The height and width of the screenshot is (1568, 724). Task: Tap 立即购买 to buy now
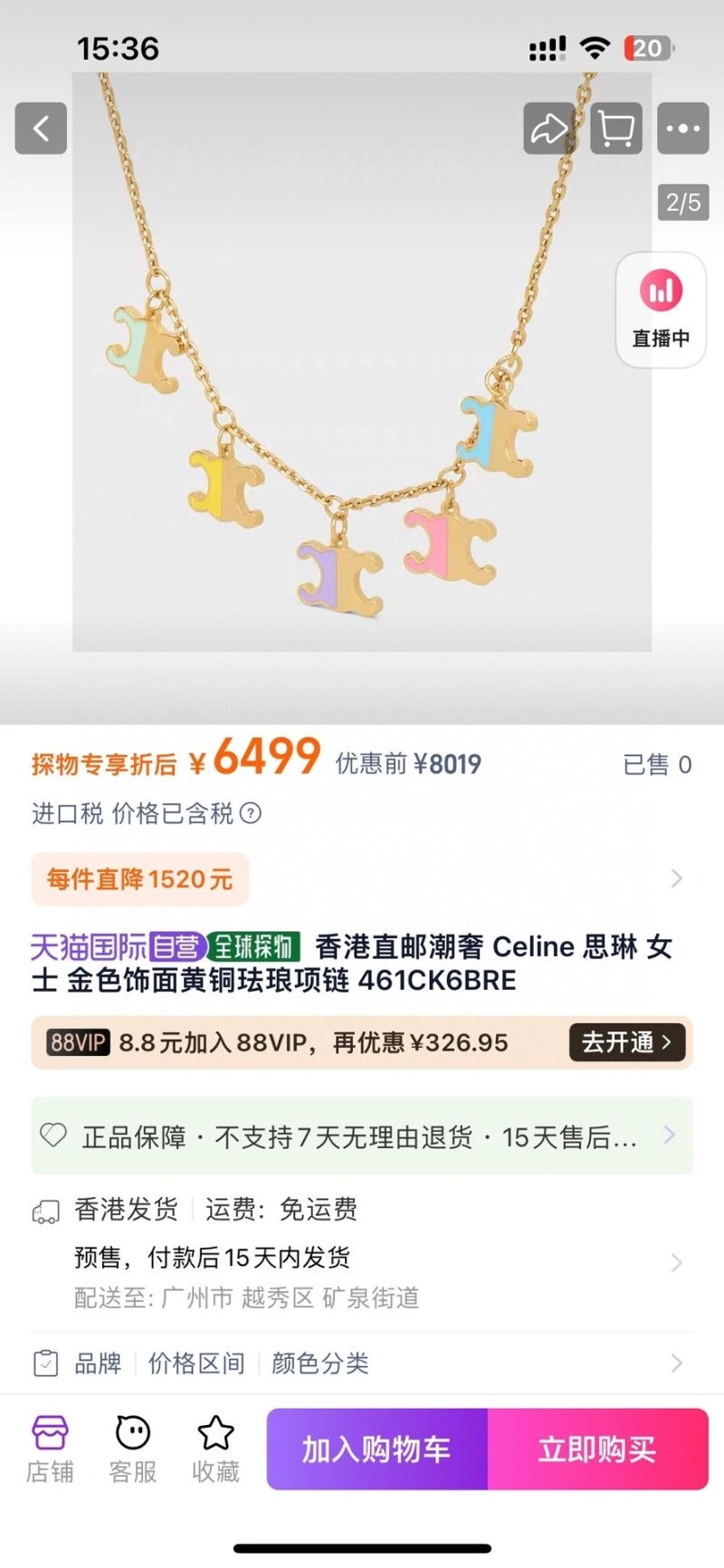(x=597, y=1449)
